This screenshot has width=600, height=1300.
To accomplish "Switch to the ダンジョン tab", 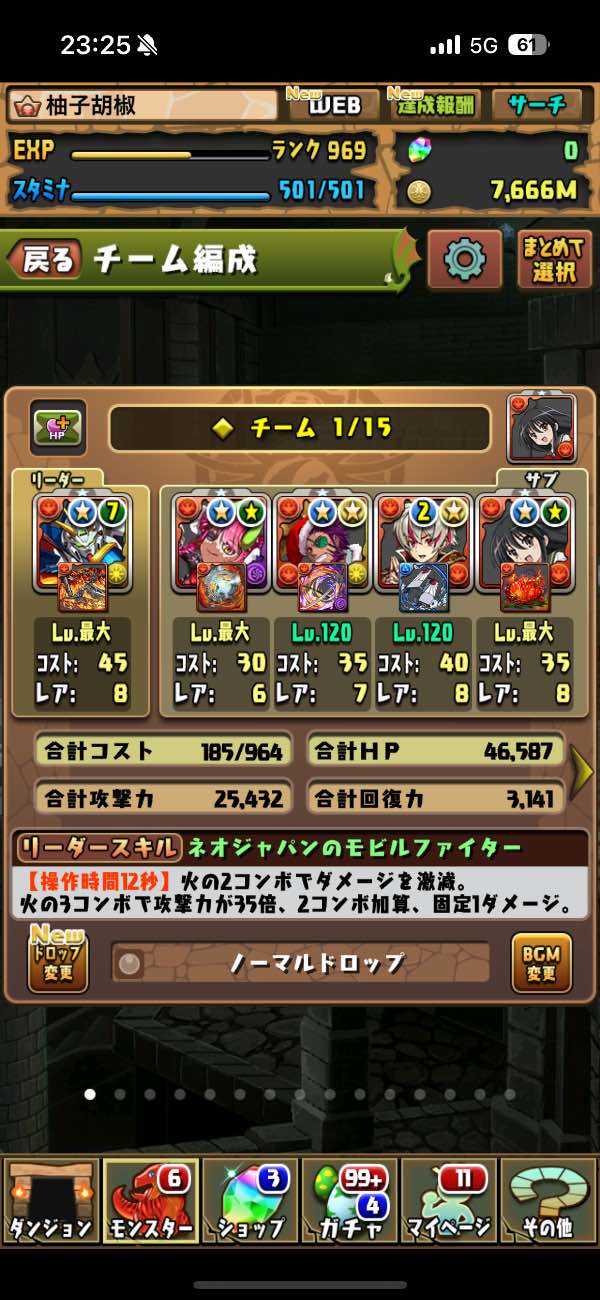I will coord(50,1200).
